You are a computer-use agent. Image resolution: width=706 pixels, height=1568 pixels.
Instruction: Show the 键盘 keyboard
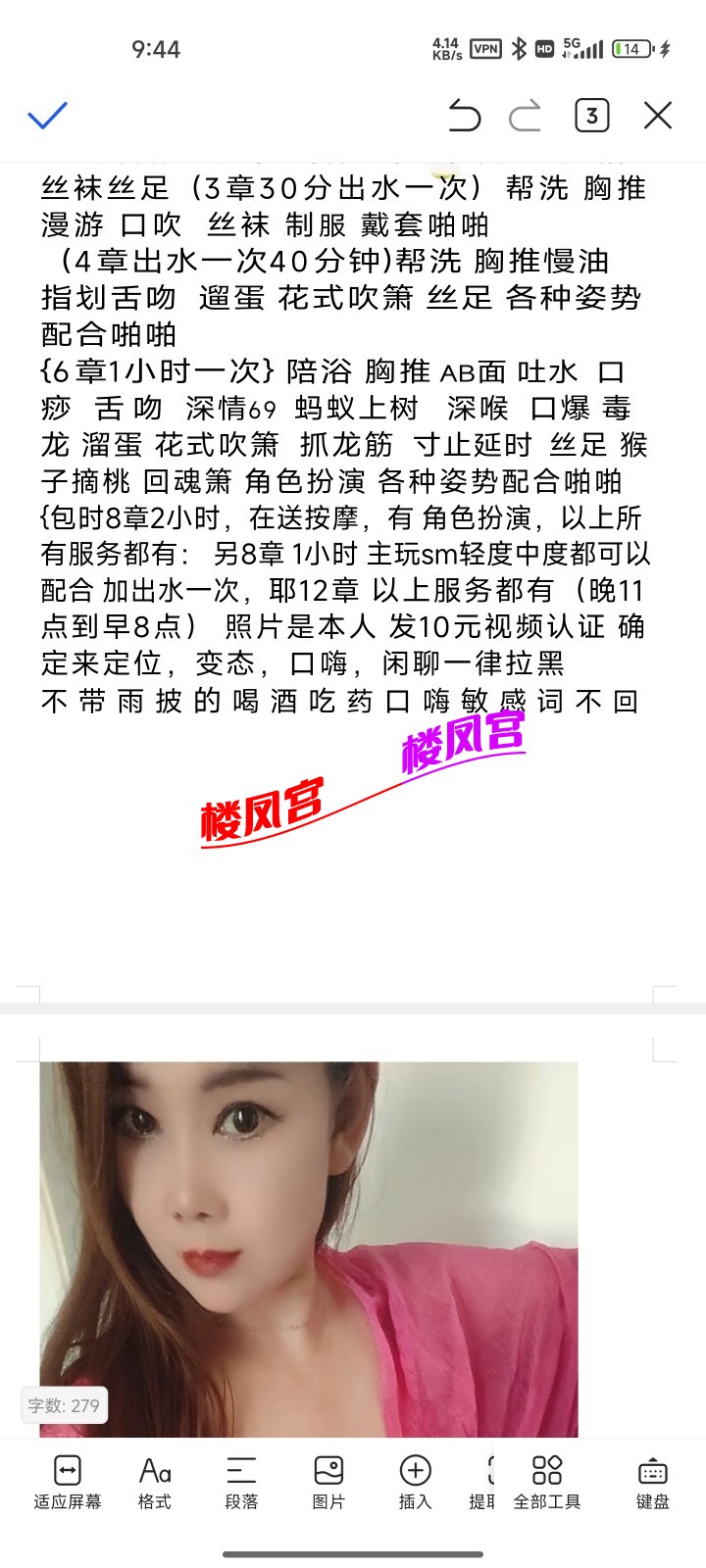pyautogui.click(x=653, y=1482)
